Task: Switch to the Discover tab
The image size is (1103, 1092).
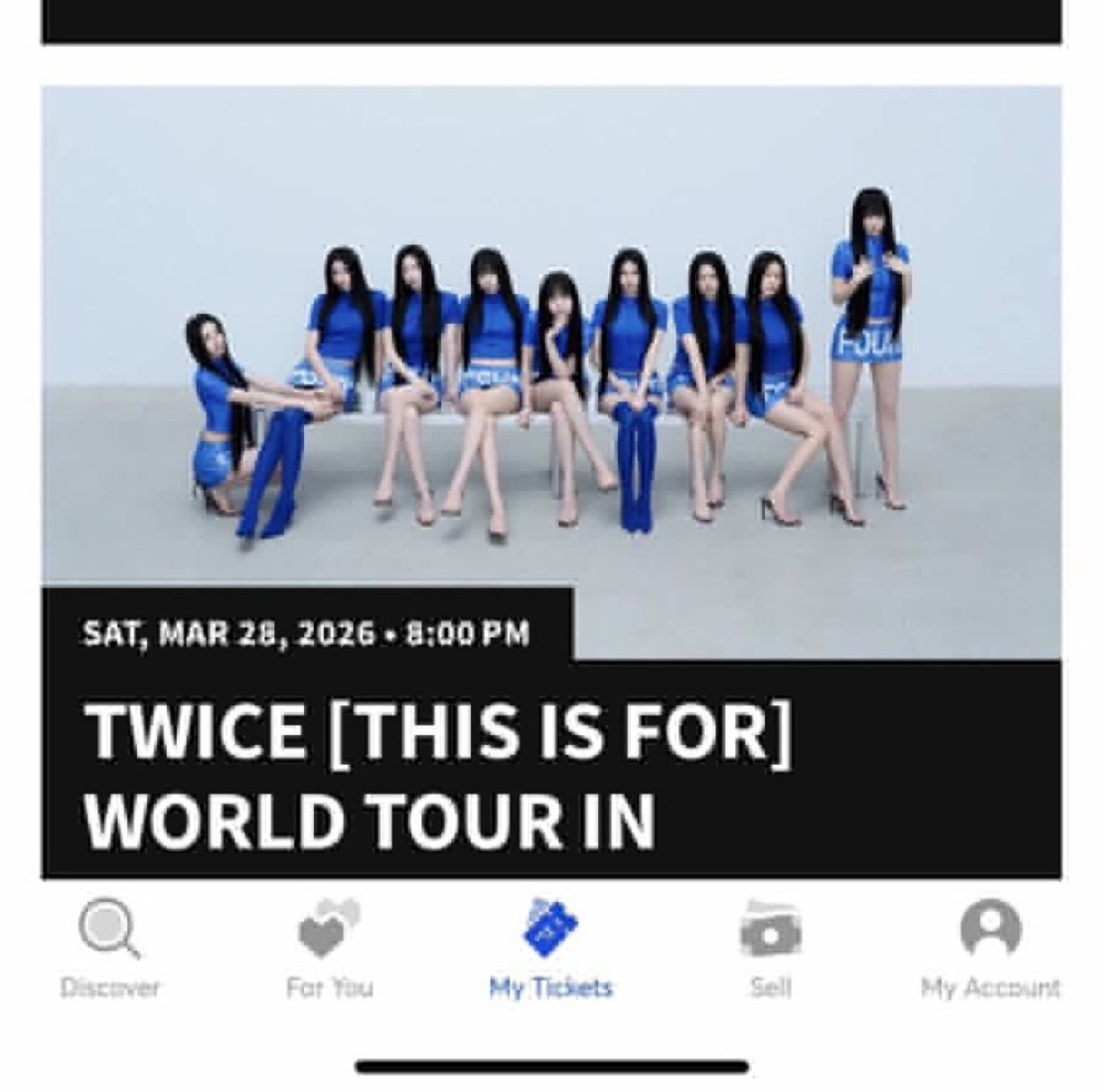Action: click(x=109, y=949)
